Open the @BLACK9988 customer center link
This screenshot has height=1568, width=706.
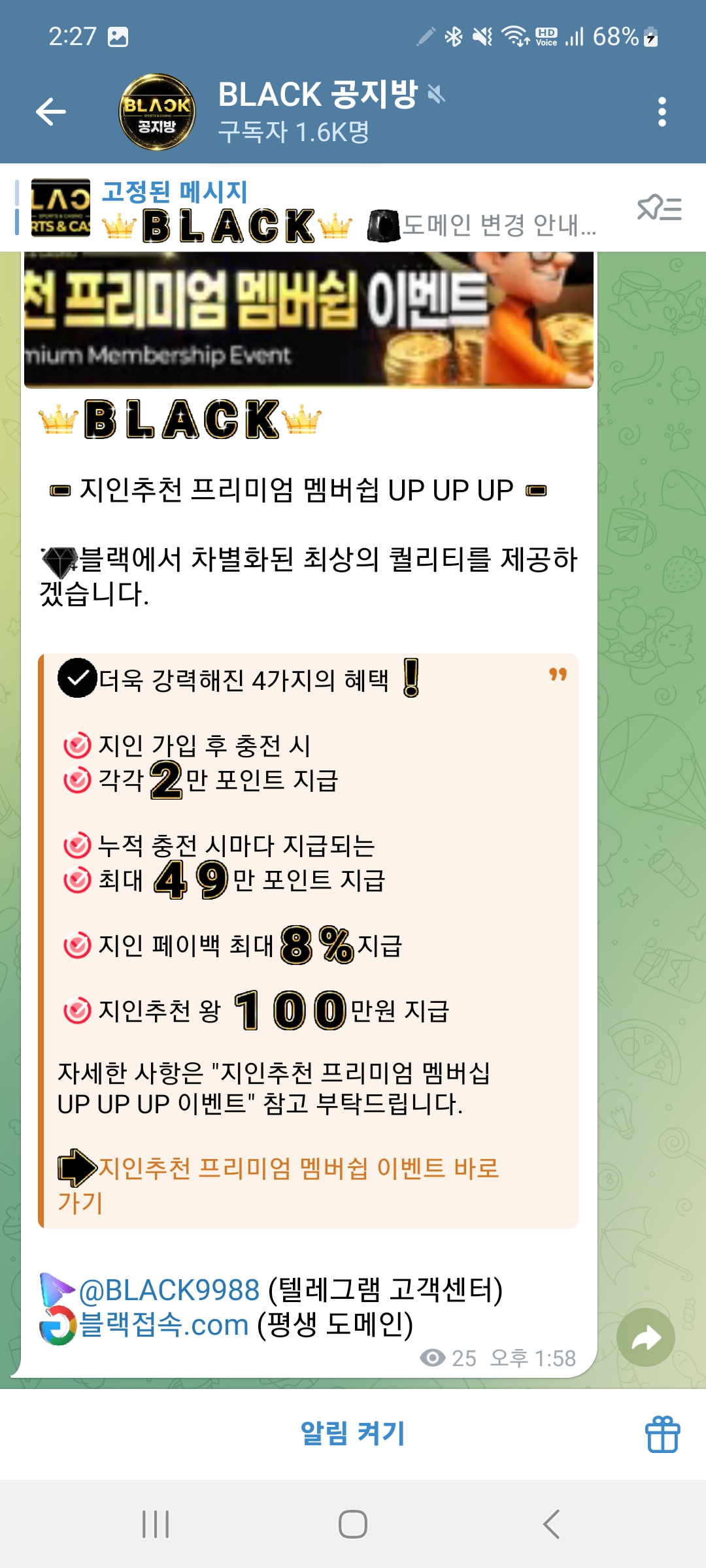click(x=169, y=1290)
